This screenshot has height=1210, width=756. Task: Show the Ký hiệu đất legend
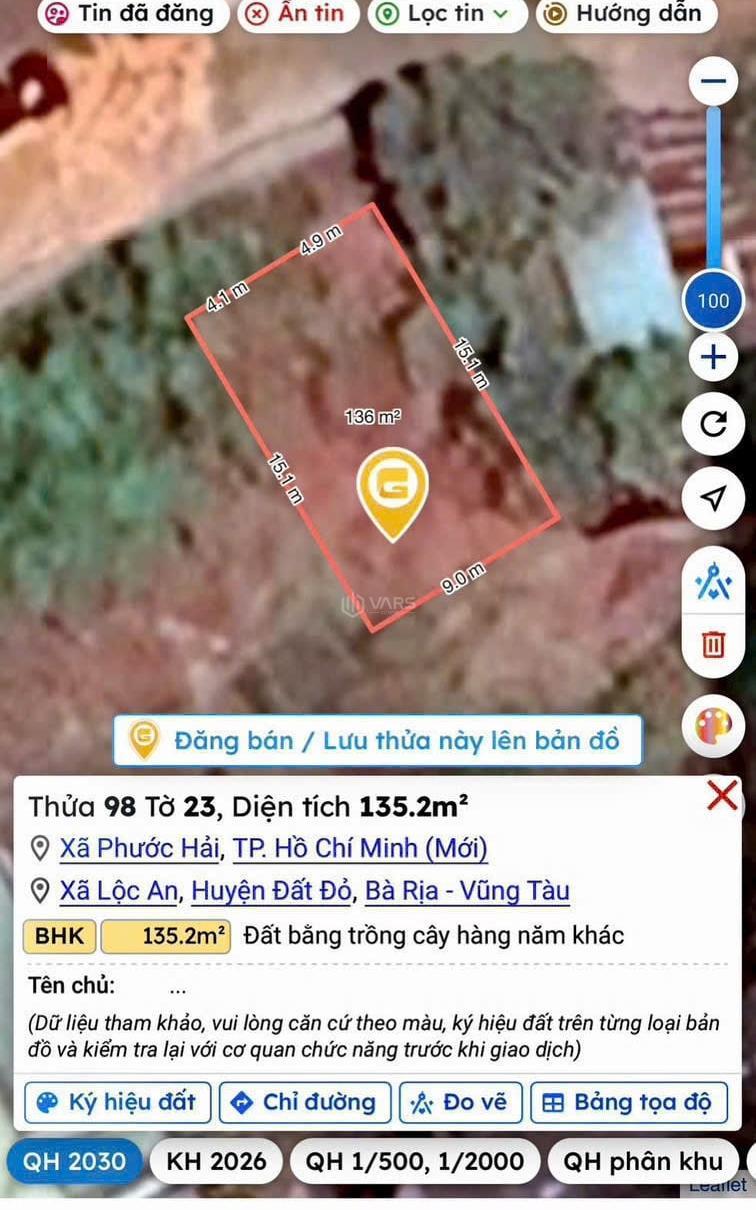click(x=117, y=1102)
